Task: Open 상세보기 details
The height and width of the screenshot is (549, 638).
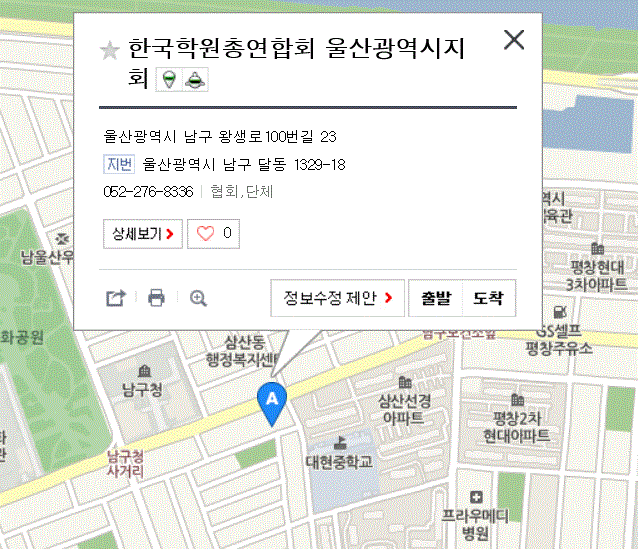Action: pyautogui.click(x=143, y=234)
